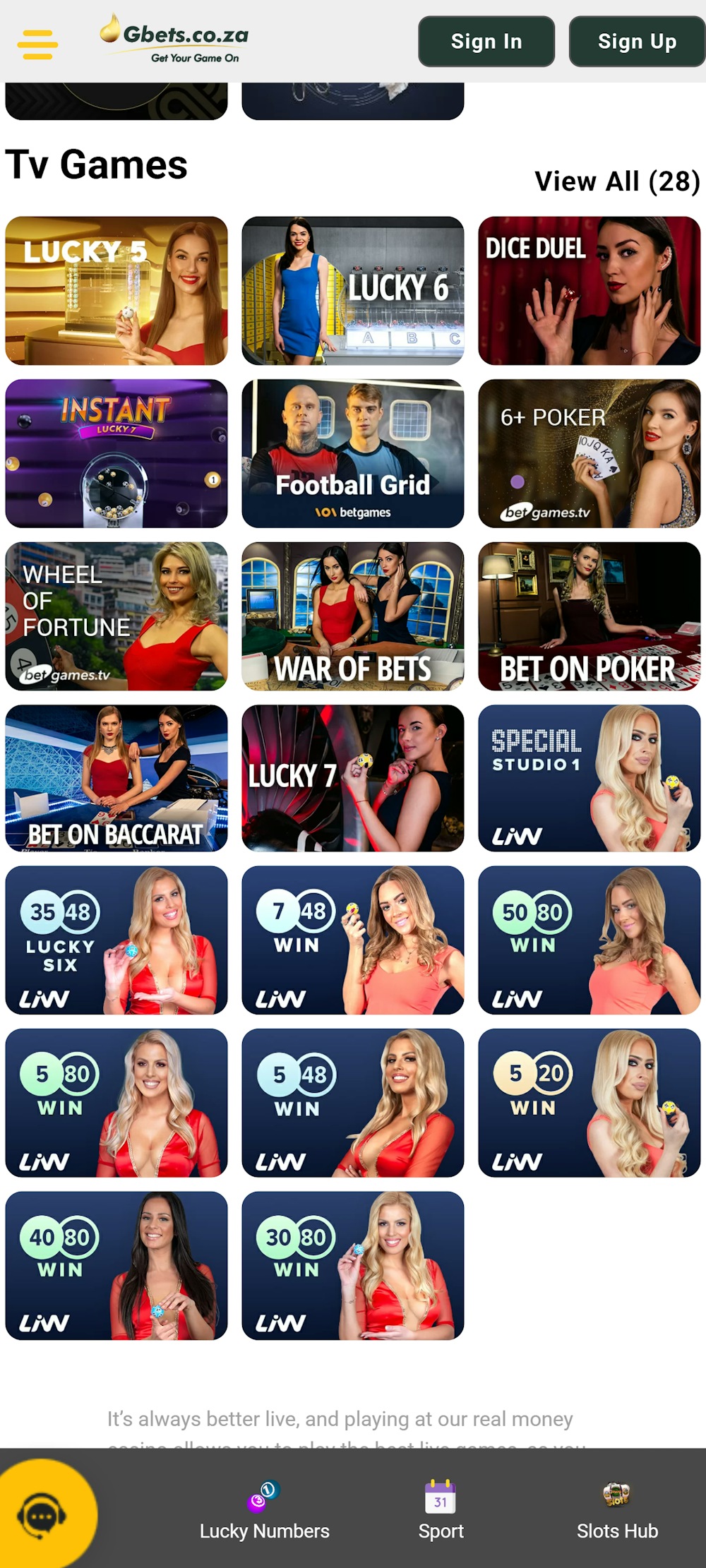Open the Lucky 6 game
Image resolution: width=706 pixels, height=1568 pixels.
click(352, 289)
